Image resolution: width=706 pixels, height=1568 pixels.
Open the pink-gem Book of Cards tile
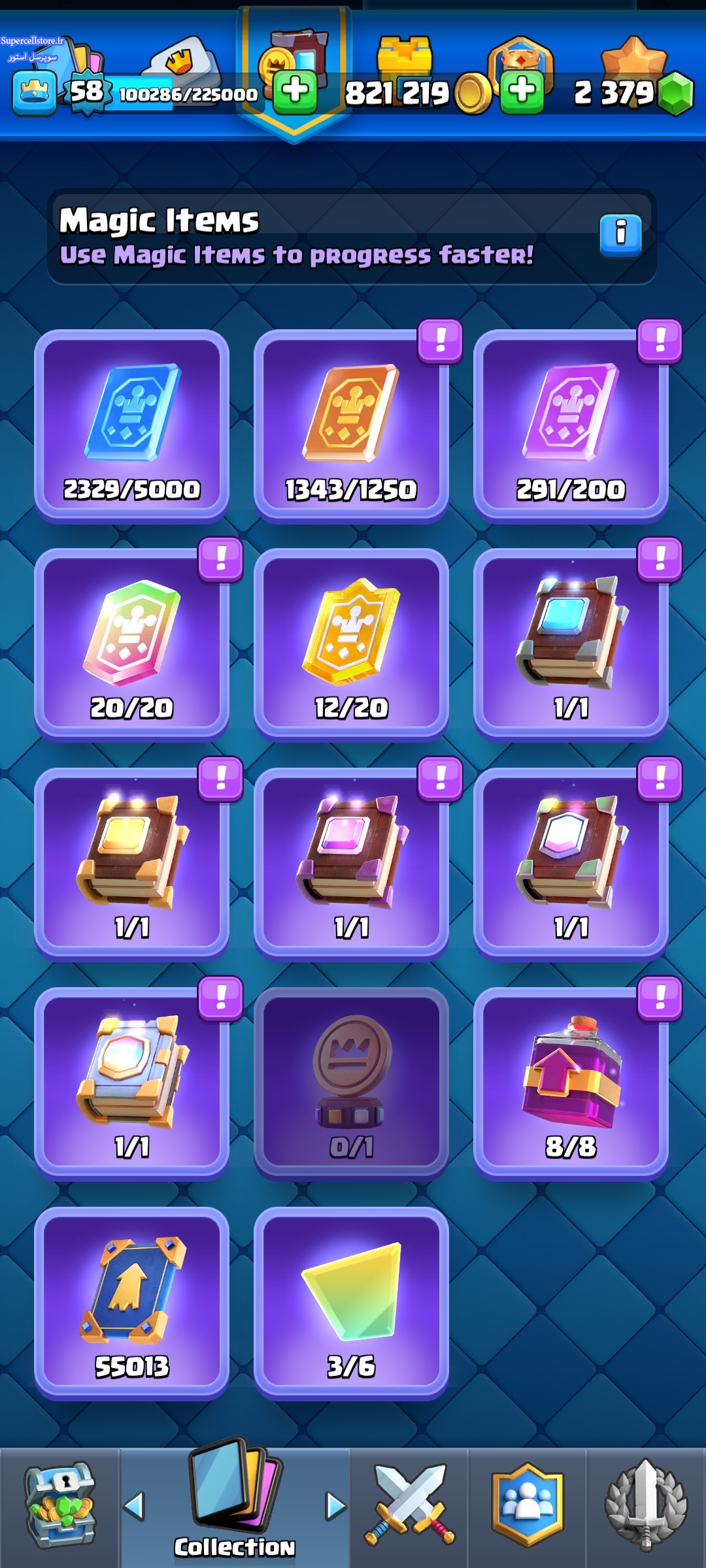351,864
